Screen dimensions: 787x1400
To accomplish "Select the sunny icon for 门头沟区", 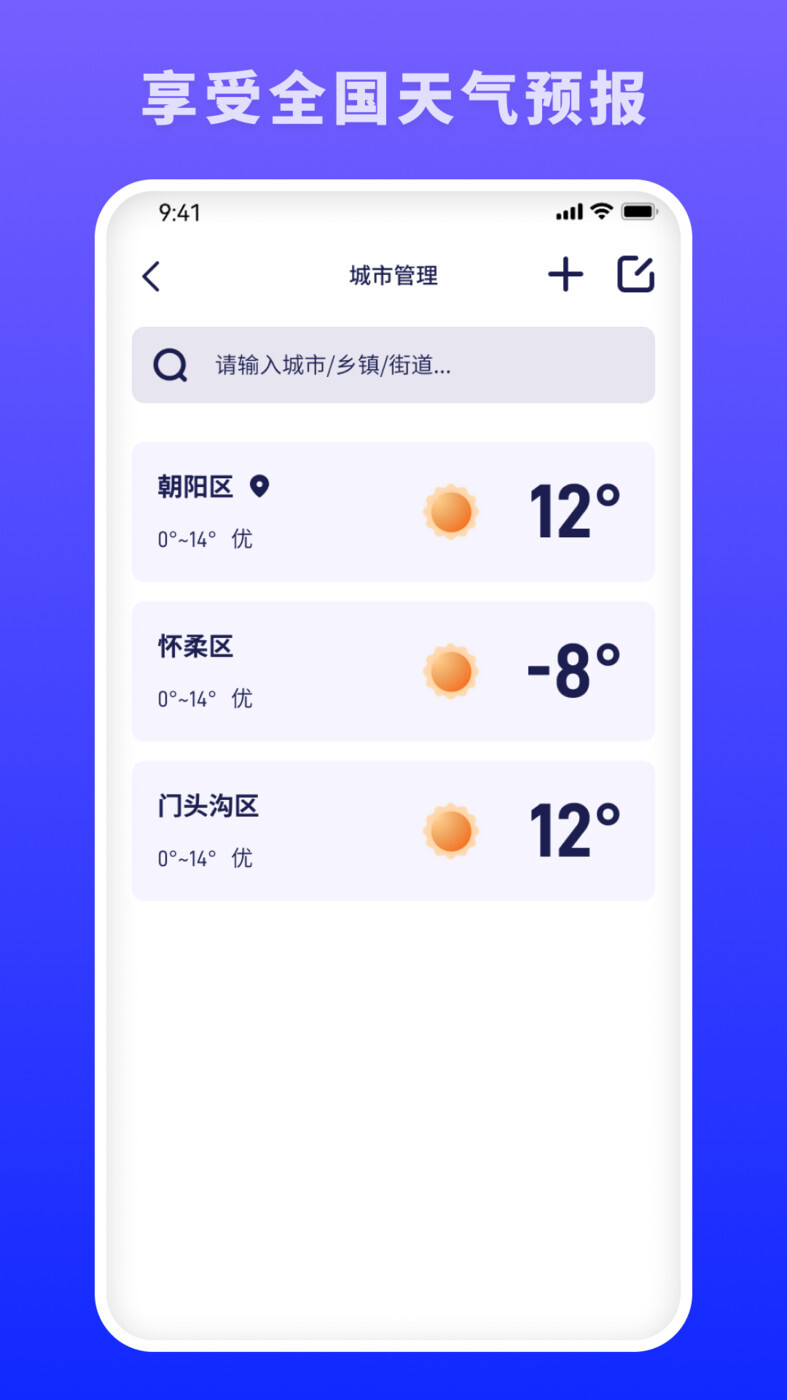I will click(x=451, y=831).
